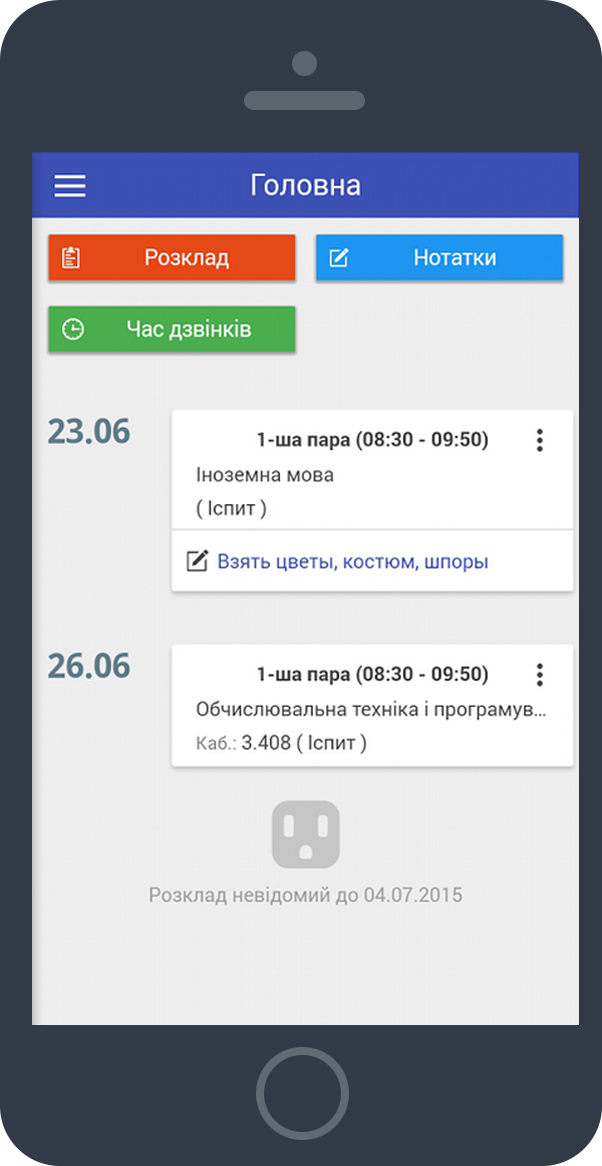602x1166 pixels.
Task: Open overflow menu on Іноземна мова card
Action: tap(540, 440)
